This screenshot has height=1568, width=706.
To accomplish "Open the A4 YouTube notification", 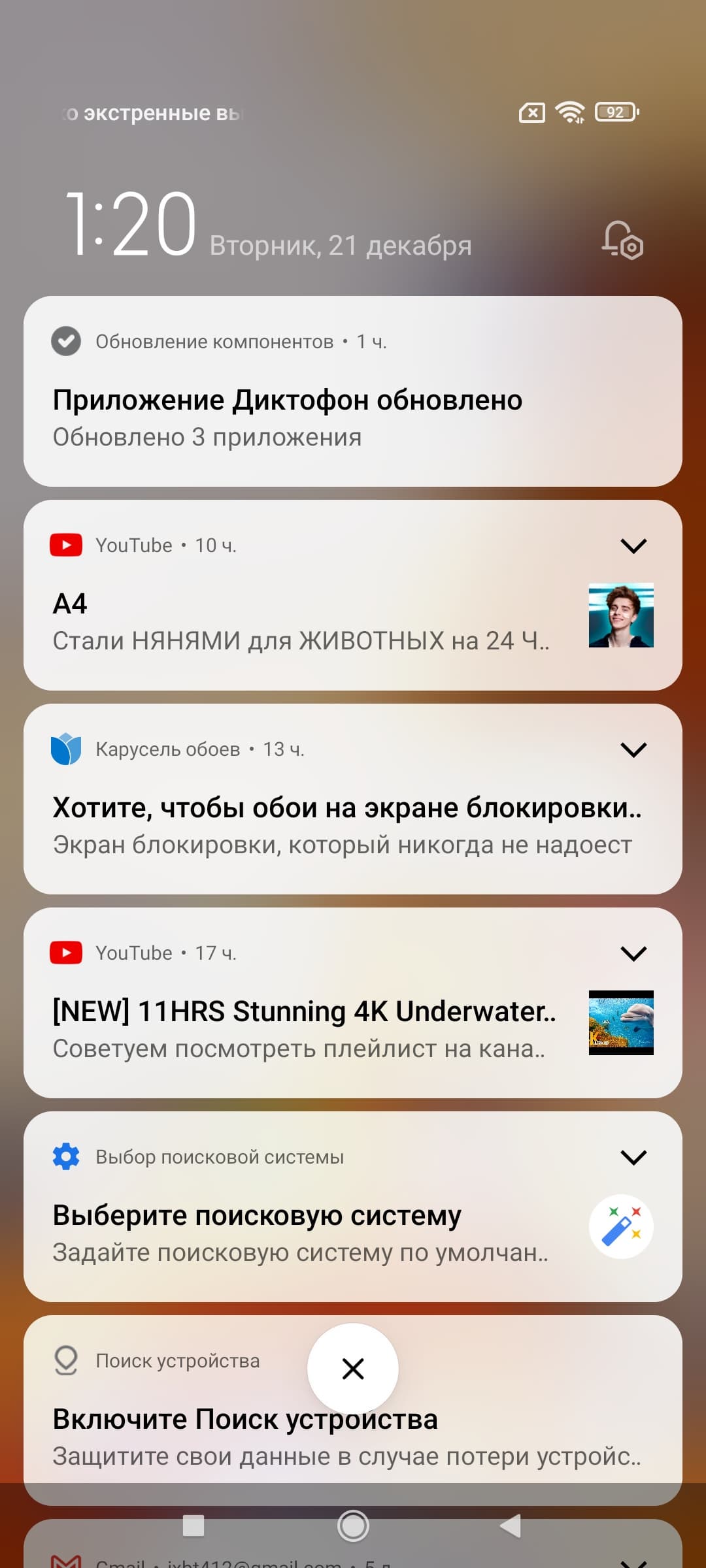I will [301, 621].
